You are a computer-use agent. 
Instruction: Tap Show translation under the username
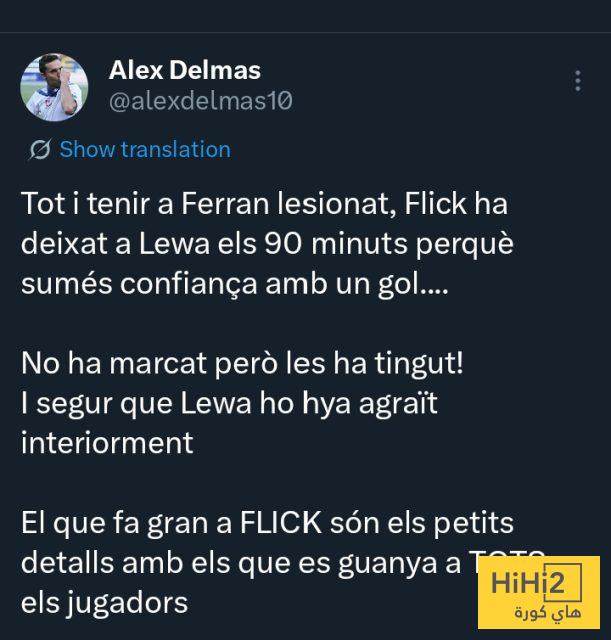pyautogui.click(x=144, y=150)
